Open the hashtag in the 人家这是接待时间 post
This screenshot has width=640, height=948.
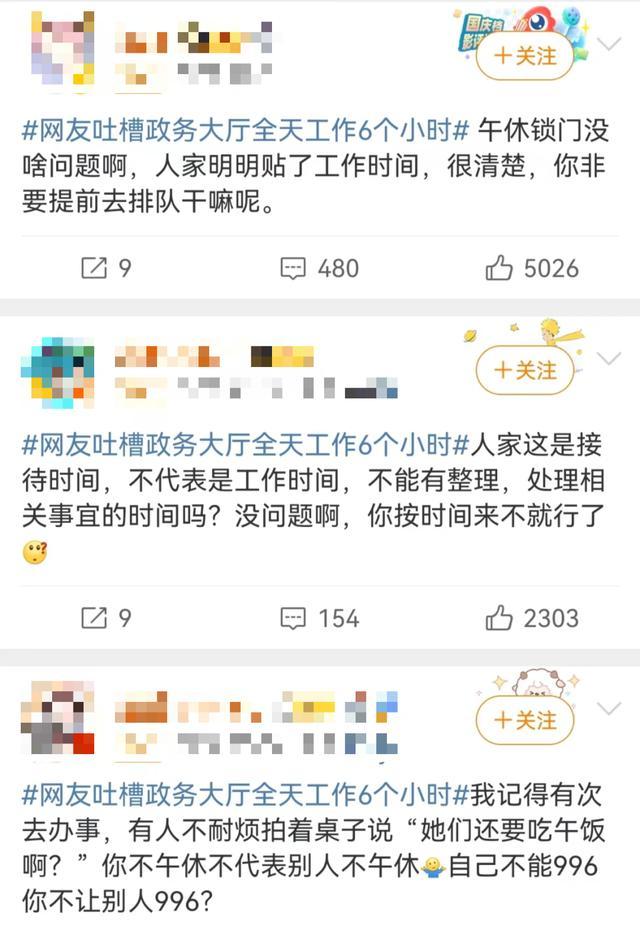point(246,445)
